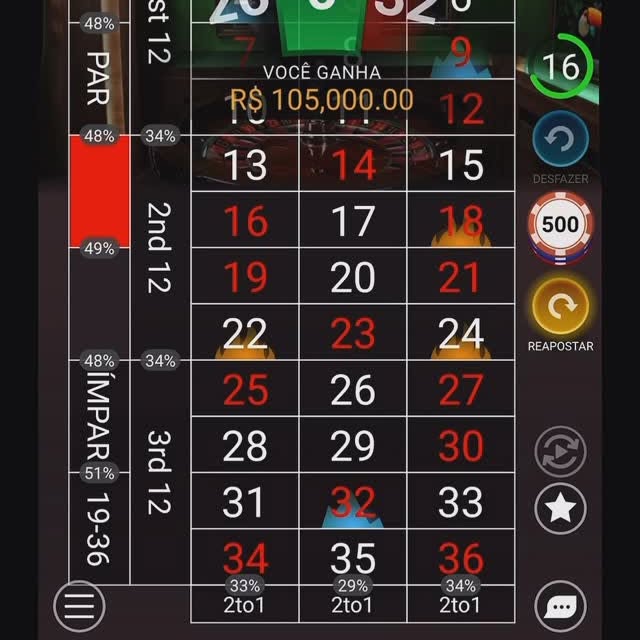Open the hamburger menu
Screen dimensions: 640x640
[79, 605]
